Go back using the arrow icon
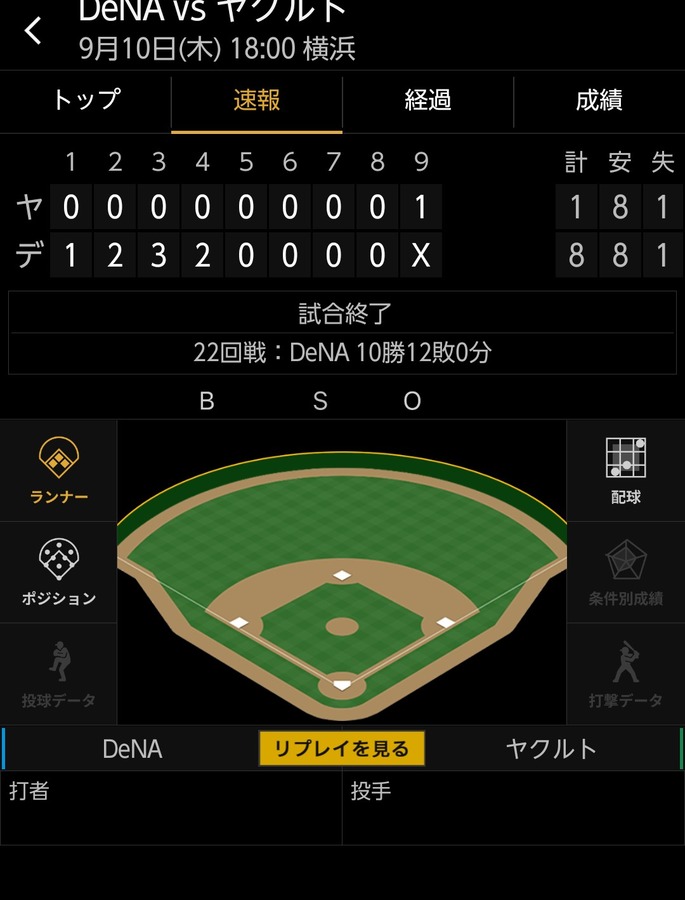 click(x=33, y=30)
